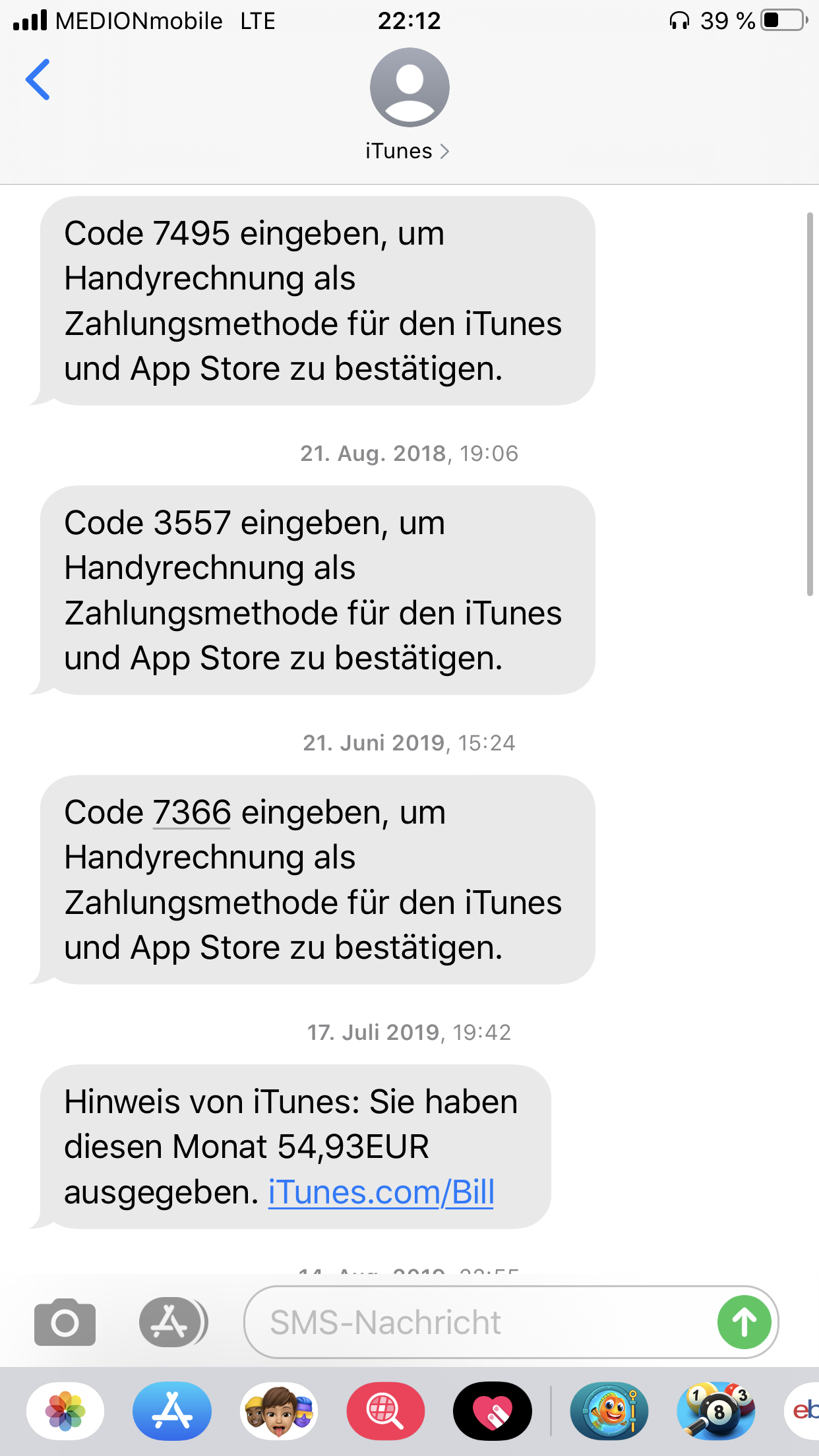819x1456 pixels.
Task: Focus the SMS-Nachricht text field
Action: tap(475, 1322)
